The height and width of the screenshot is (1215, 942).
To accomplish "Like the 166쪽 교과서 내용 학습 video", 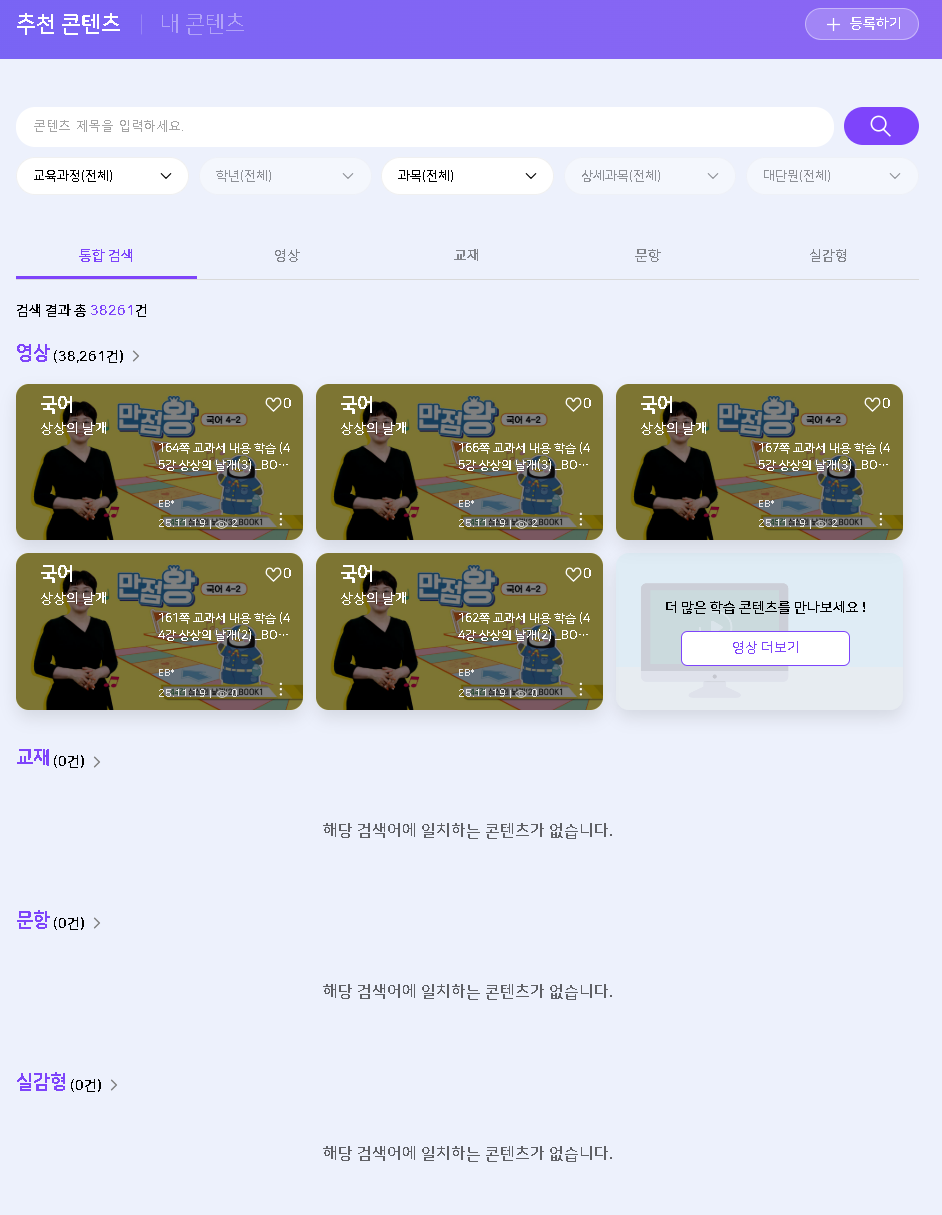I will coord(573,404).
